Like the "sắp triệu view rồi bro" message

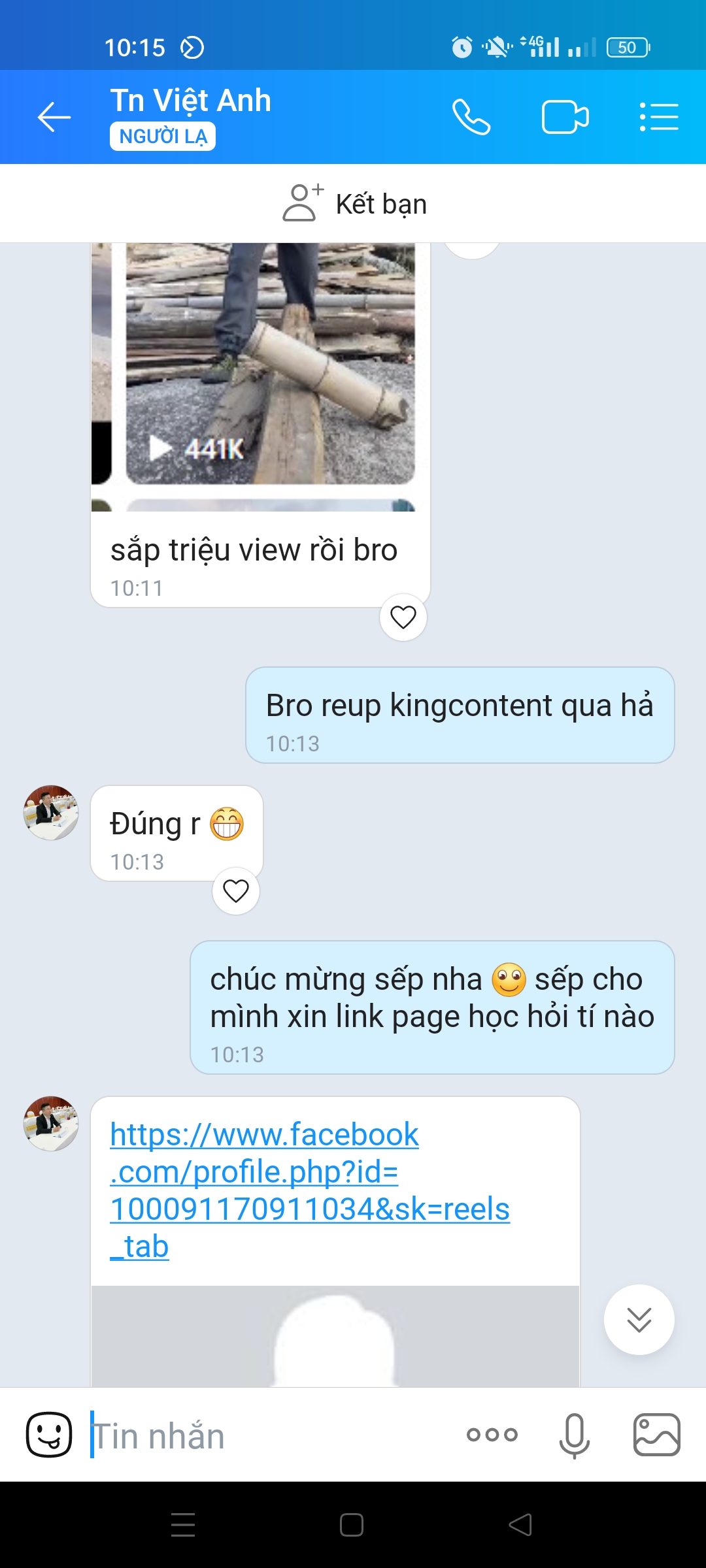pyautogui.click(x=403, y=617)
